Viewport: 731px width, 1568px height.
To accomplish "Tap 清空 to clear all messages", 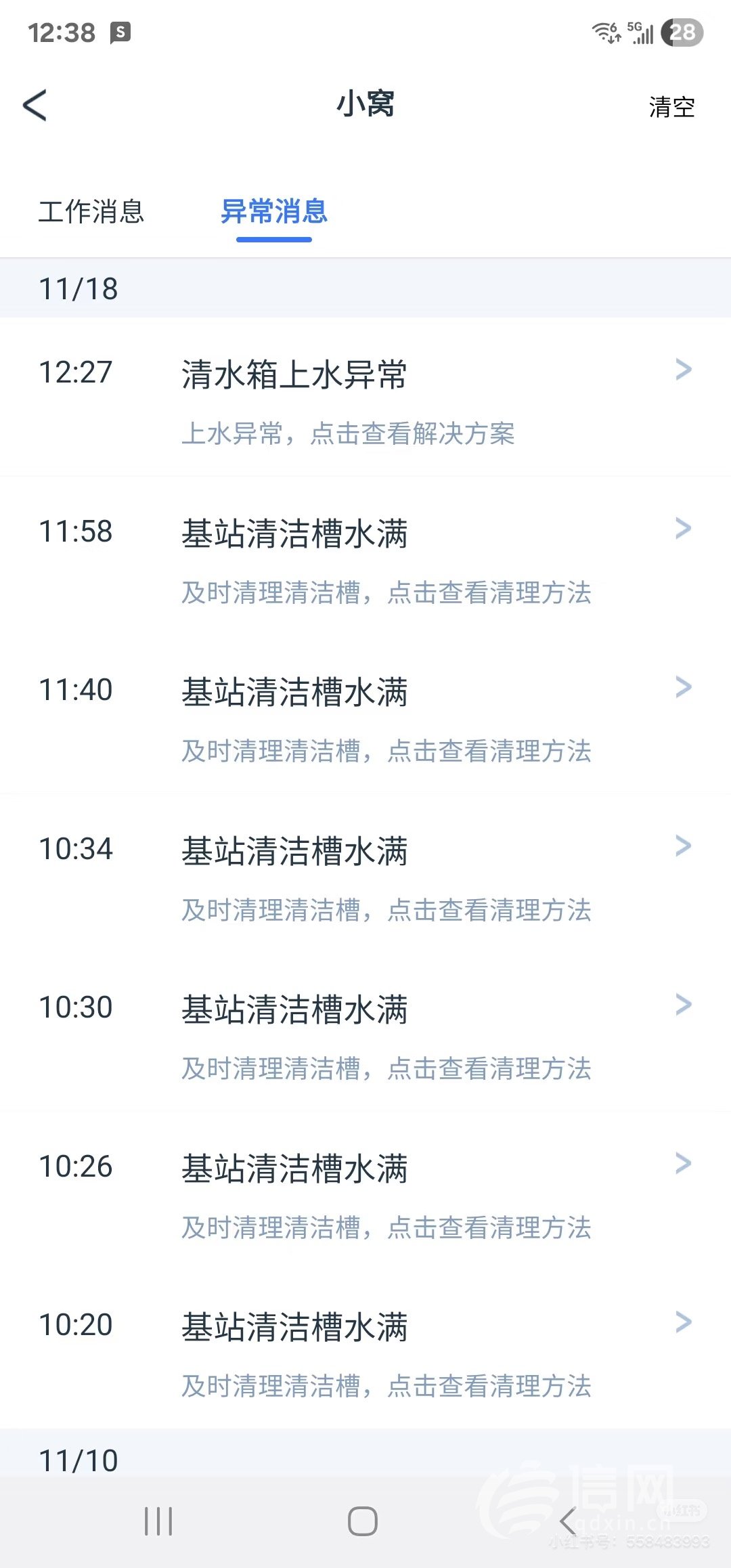I will (x=671, y=107).
